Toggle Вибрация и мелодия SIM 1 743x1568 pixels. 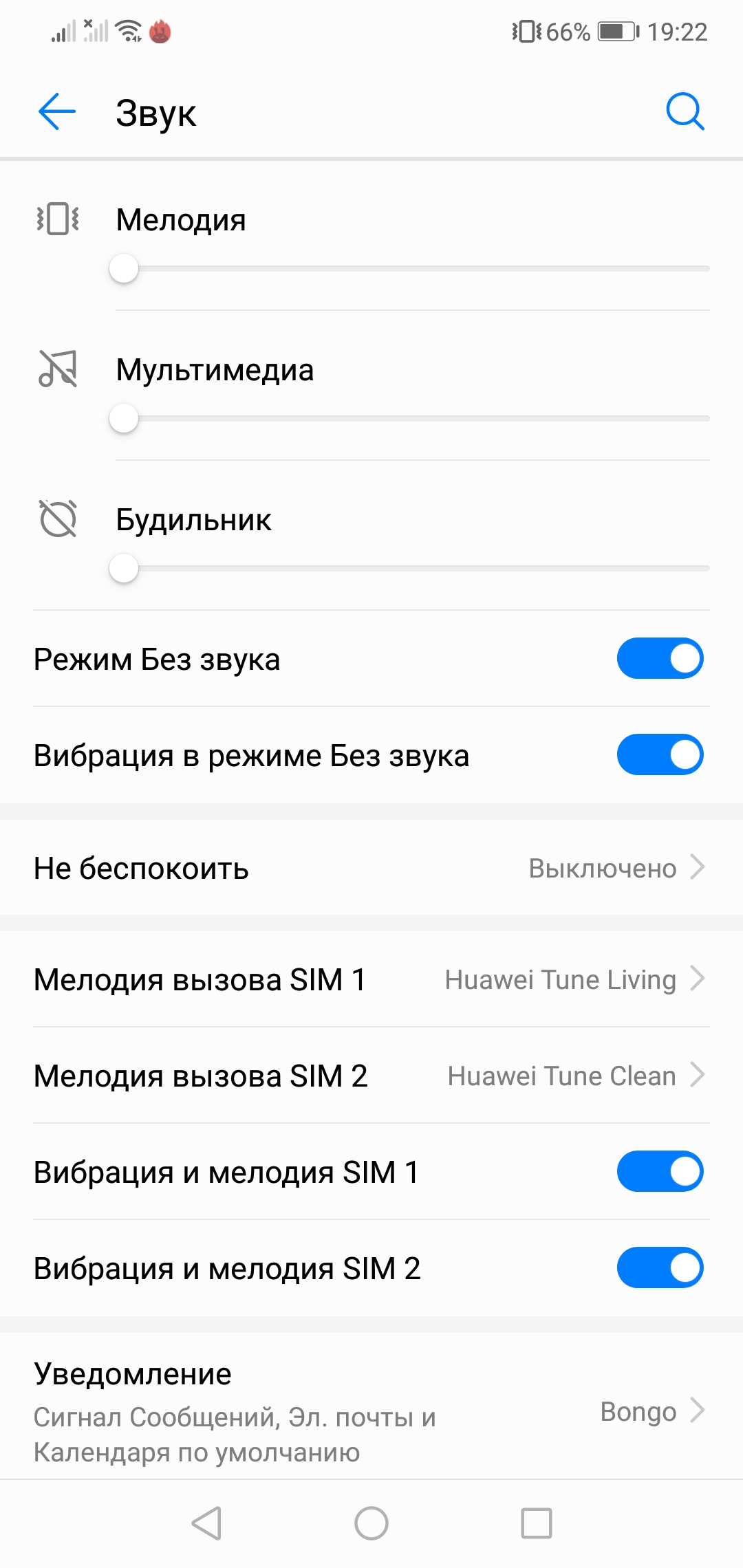(659, 1172)
